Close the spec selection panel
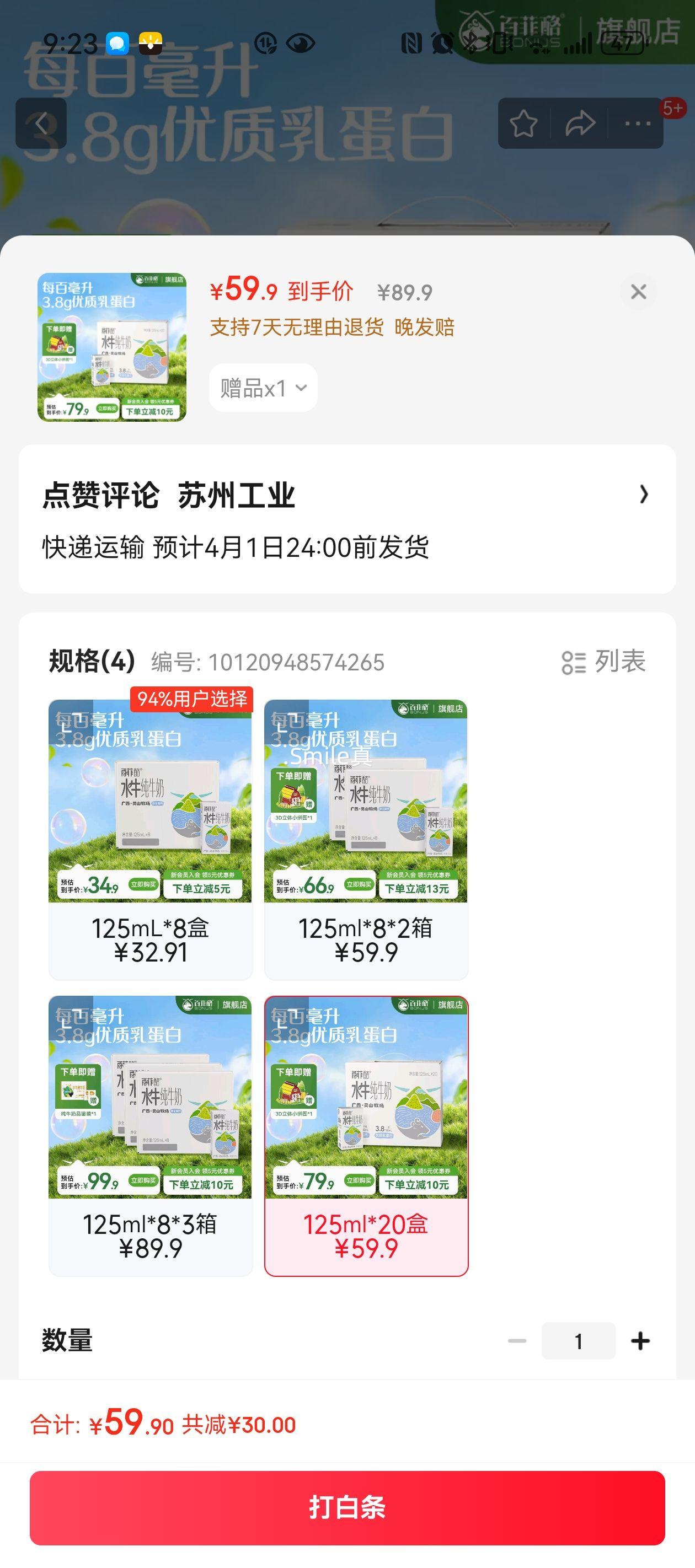The height and width of the screenshot is (1568, 695). click(x=638, y=292)
